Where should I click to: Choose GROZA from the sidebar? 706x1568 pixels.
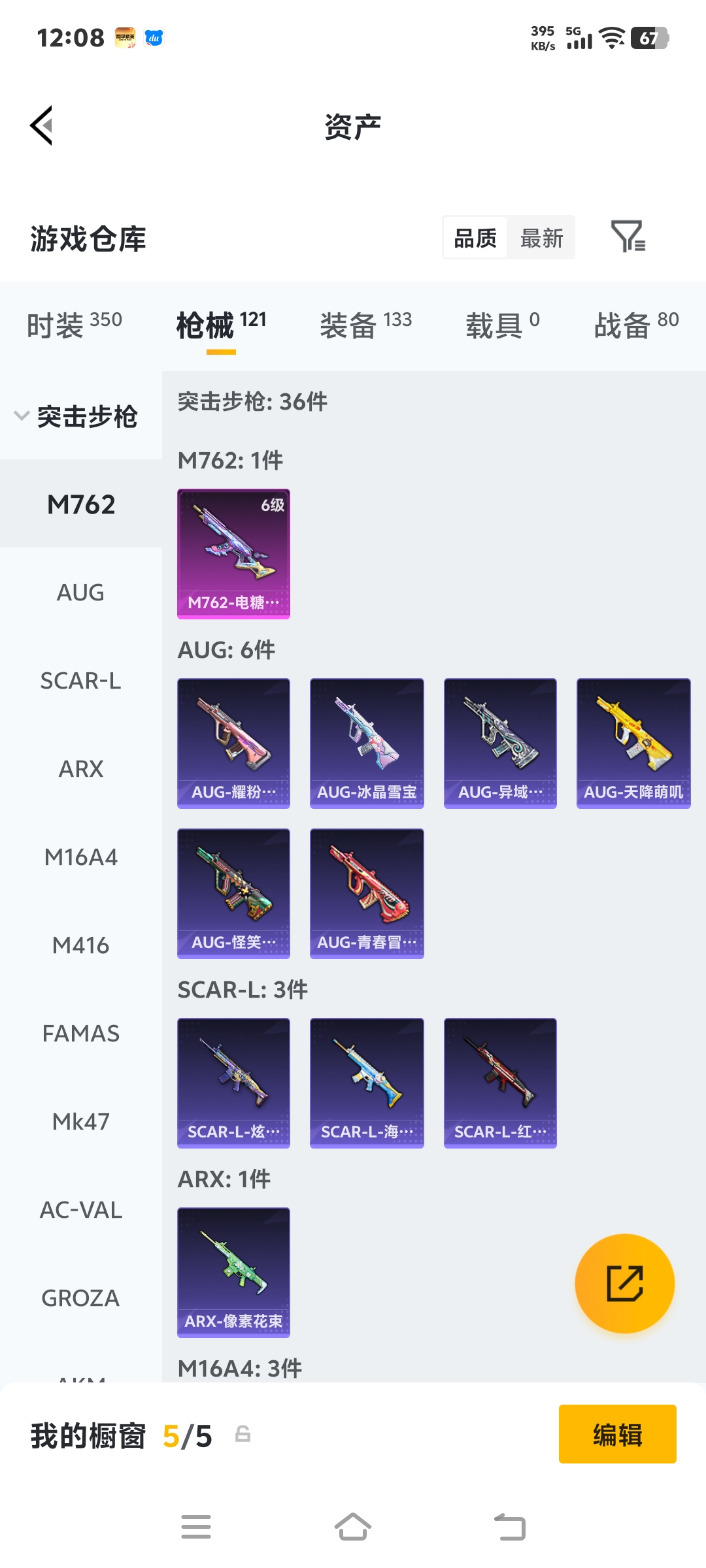tap(80, 1298)
